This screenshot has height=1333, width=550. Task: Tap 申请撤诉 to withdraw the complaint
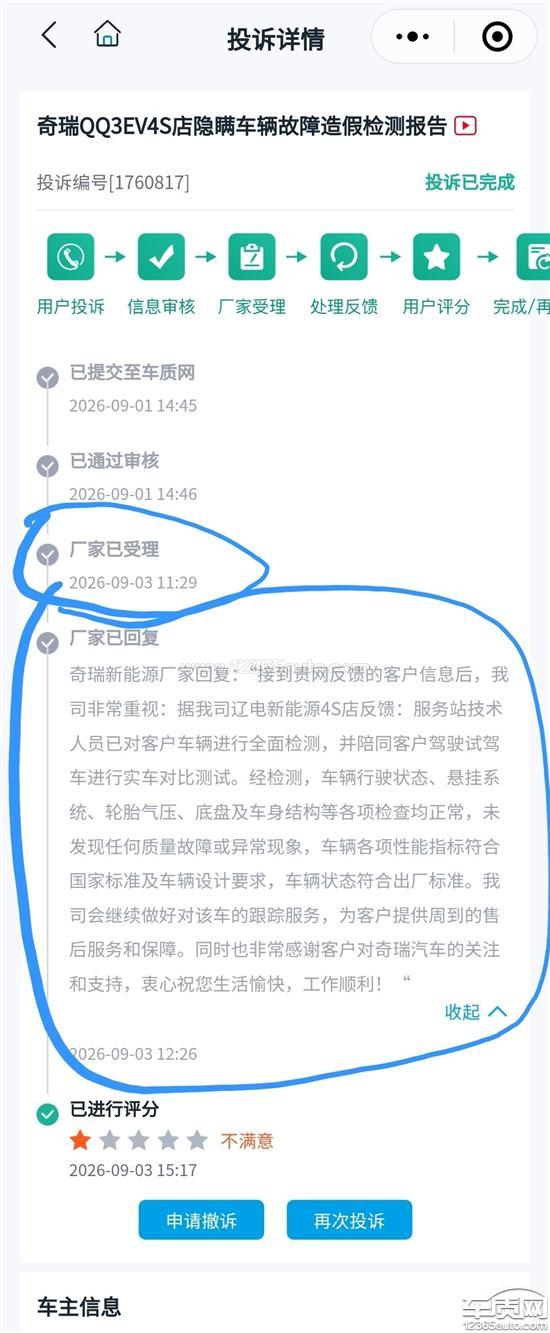click(x=201, y=1220)
